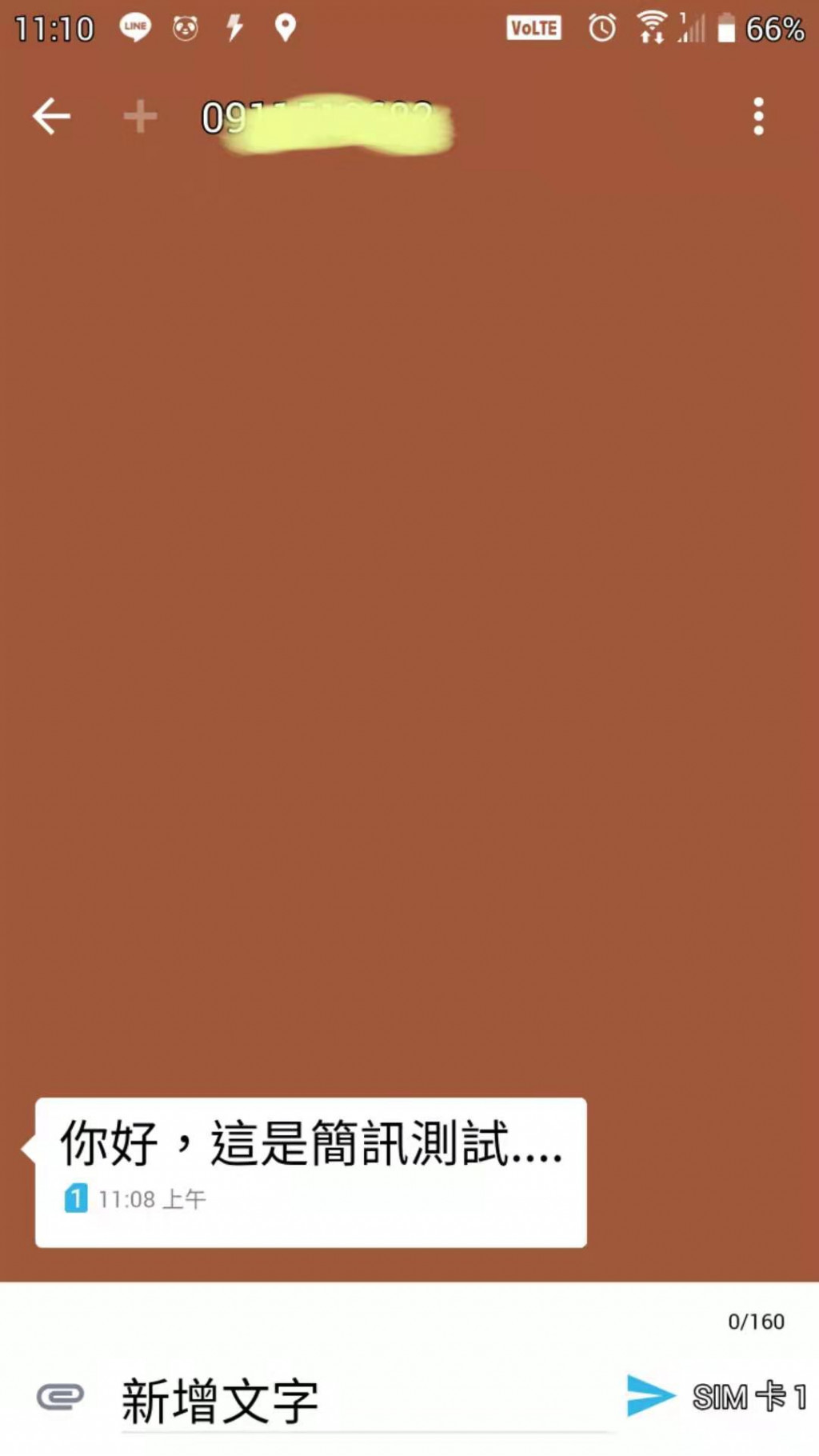Open the three-dot overflow menu

pyautogui.click(x=757, y=117)
